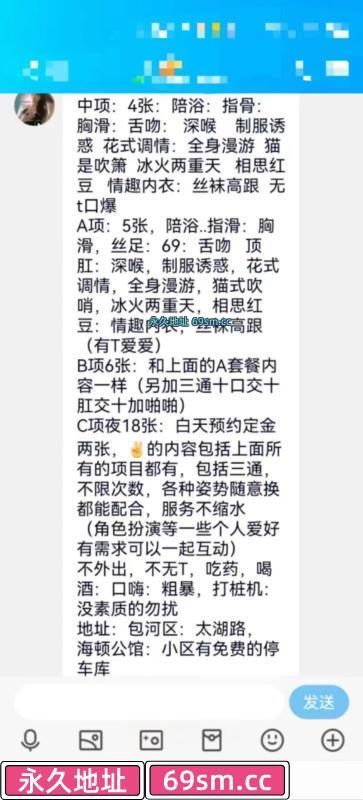Tap the 发送 send button

point(319,702)
